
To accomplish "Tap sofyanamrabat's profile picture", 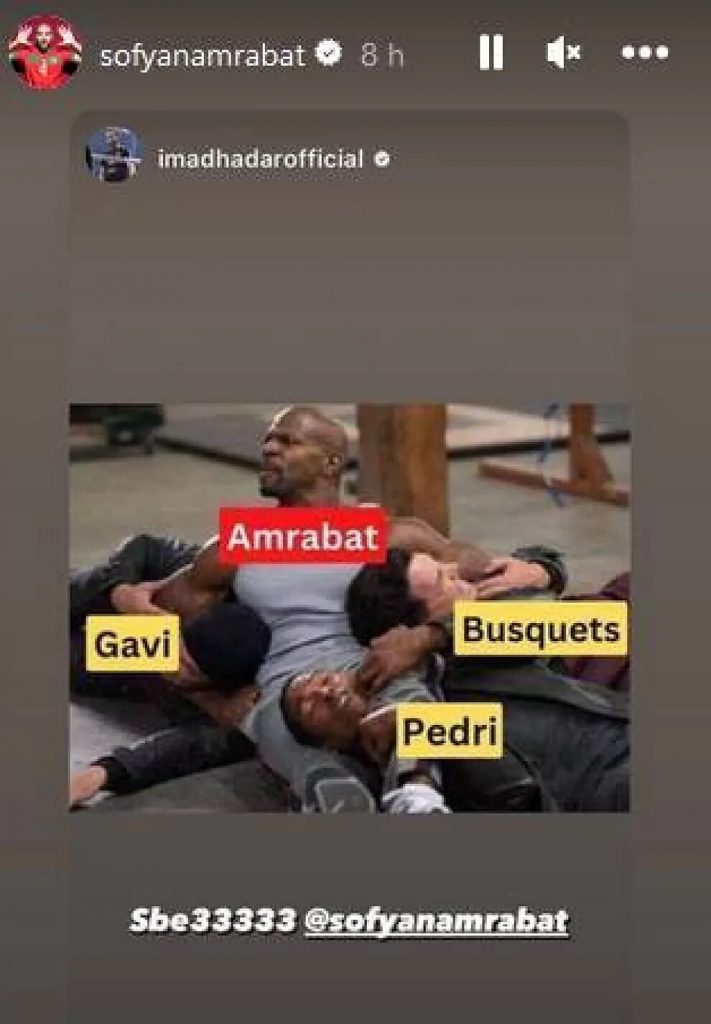I will pyautogui.click(x=45, y=53).
